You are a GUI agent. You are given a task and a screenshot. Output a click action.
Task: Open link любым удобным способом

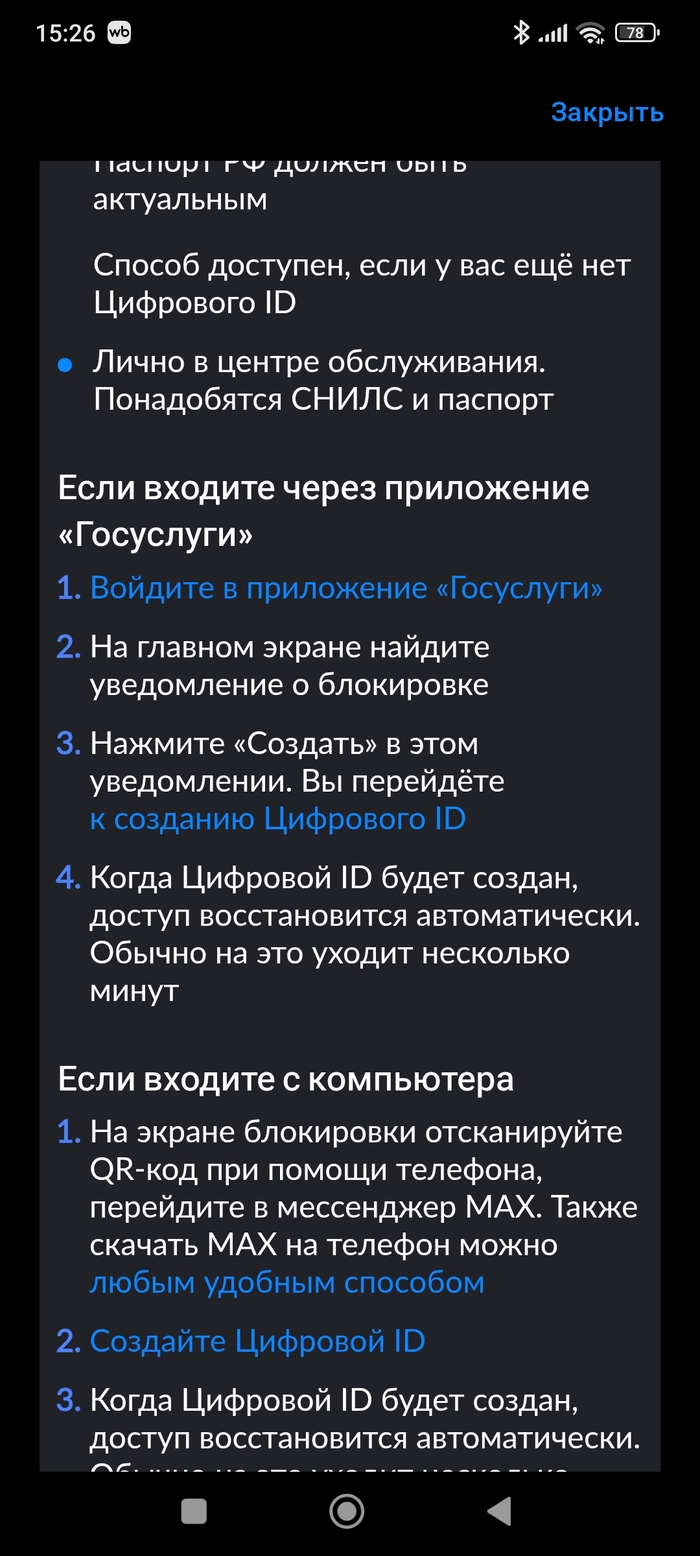point(287,1282)
